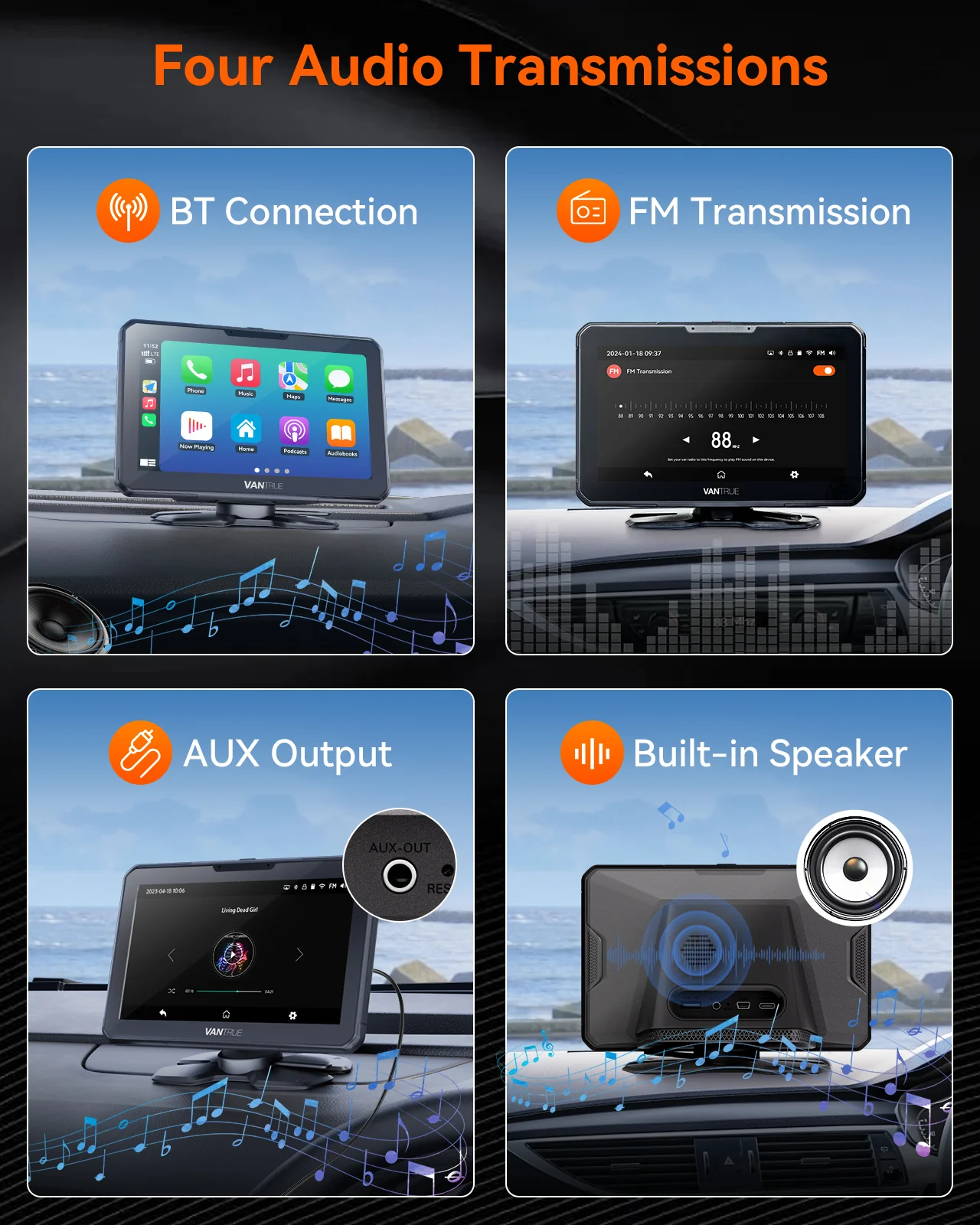This screenshot has width=980, height=1225.
Task: Disable the FM Transmission toggle
Action: [x=824, y=371]
